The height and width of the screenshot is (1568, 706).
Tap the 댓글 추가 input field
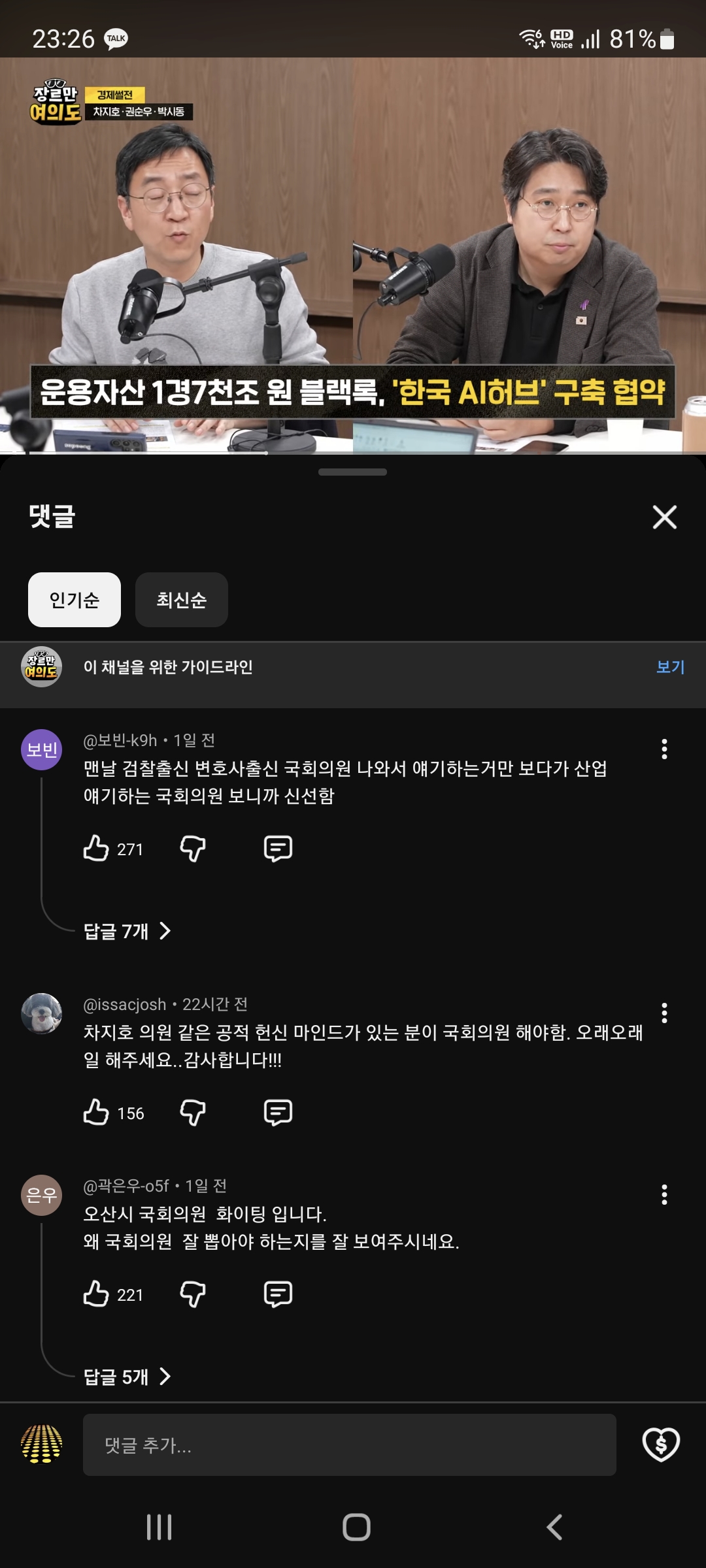349,1445
